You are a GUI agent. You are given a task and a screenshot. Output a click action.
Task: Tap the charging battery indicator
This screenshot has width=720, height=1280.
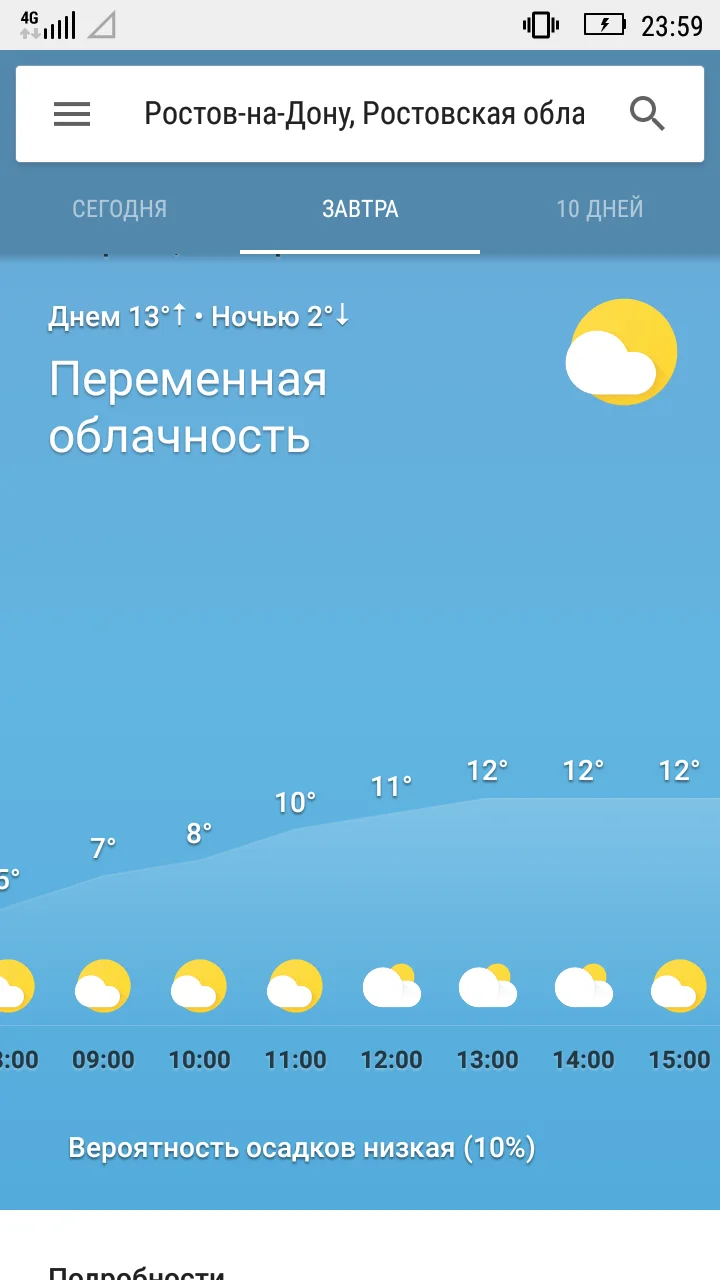[605, 24]
